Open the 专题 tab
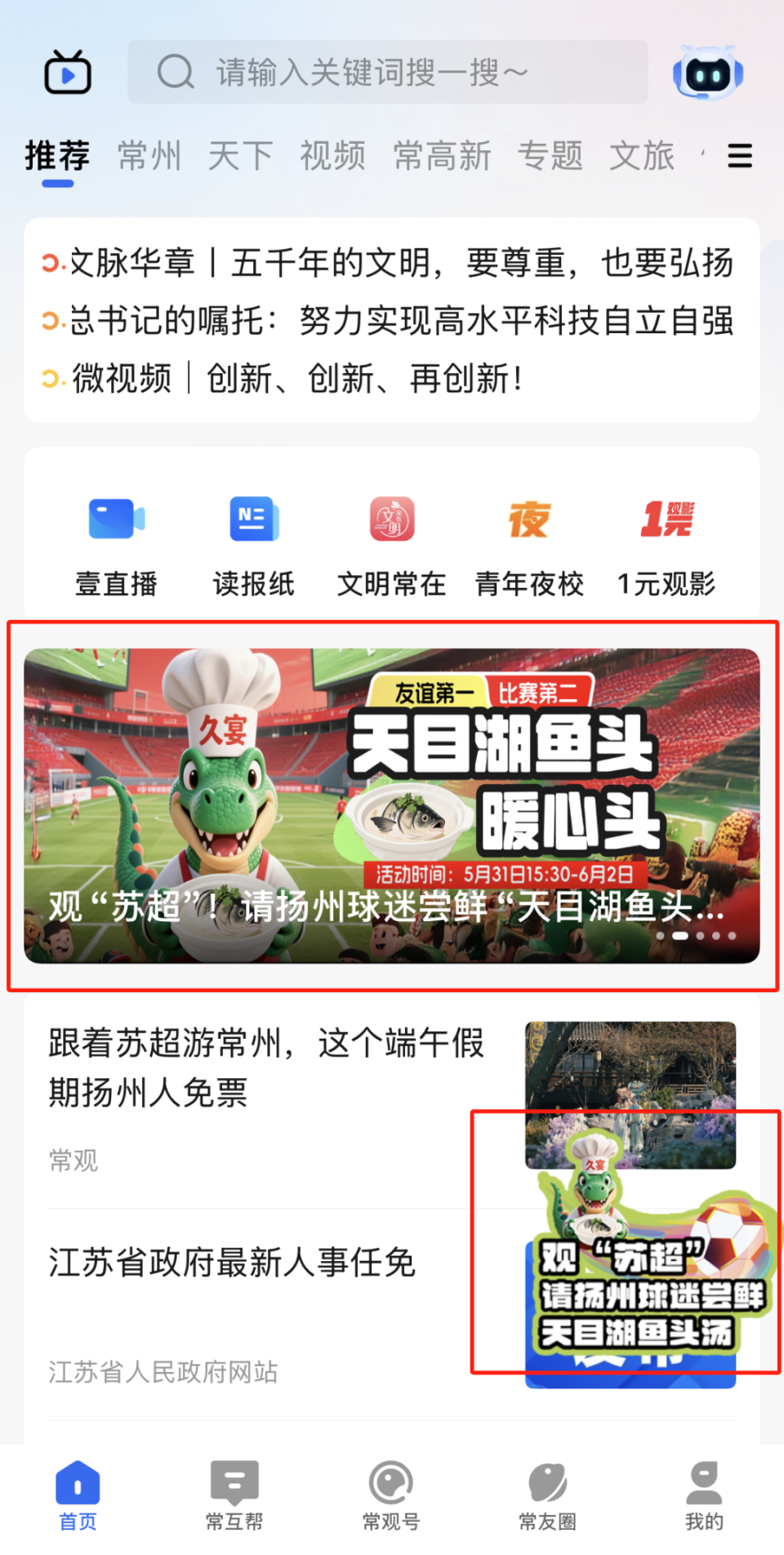 550,155
